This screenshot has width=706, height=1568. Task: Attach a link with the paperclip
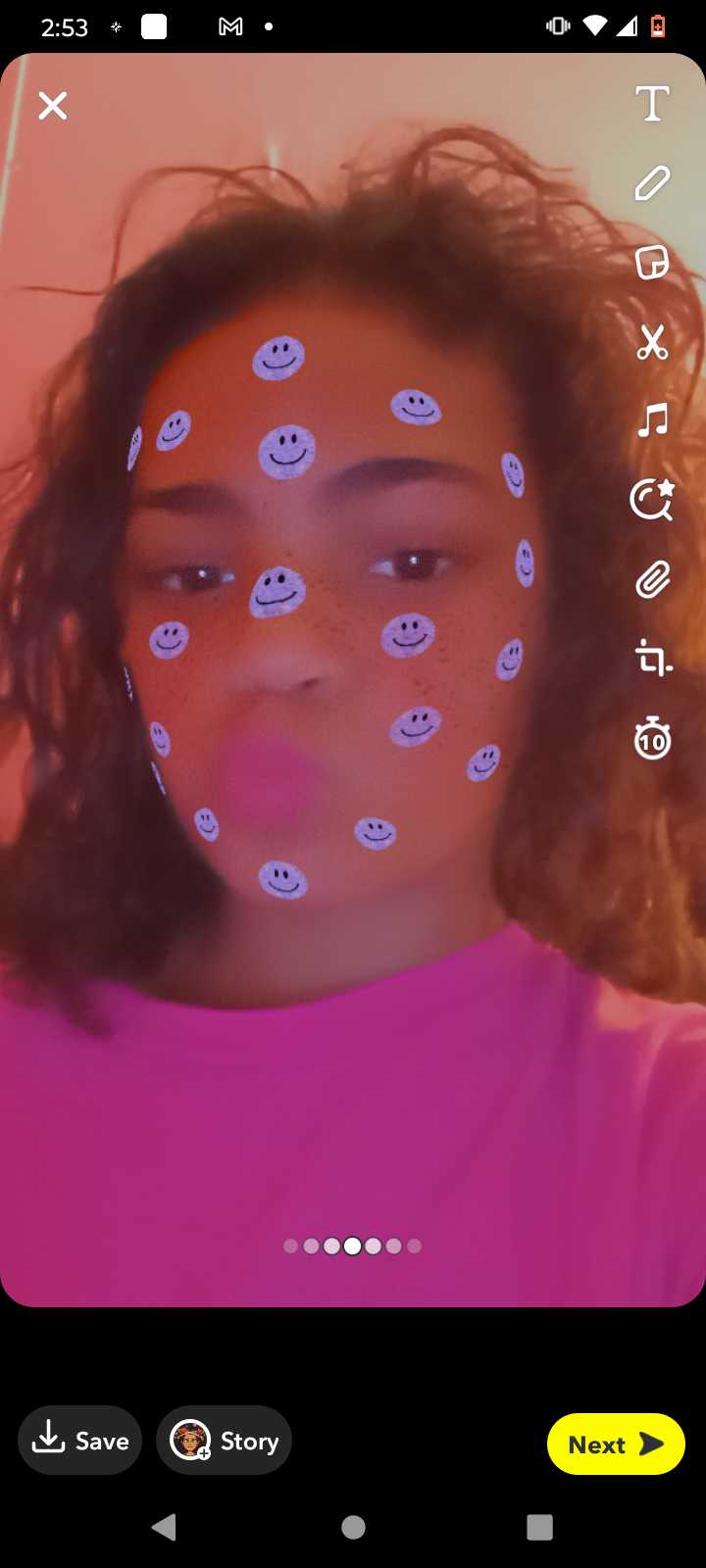point(652,580)
